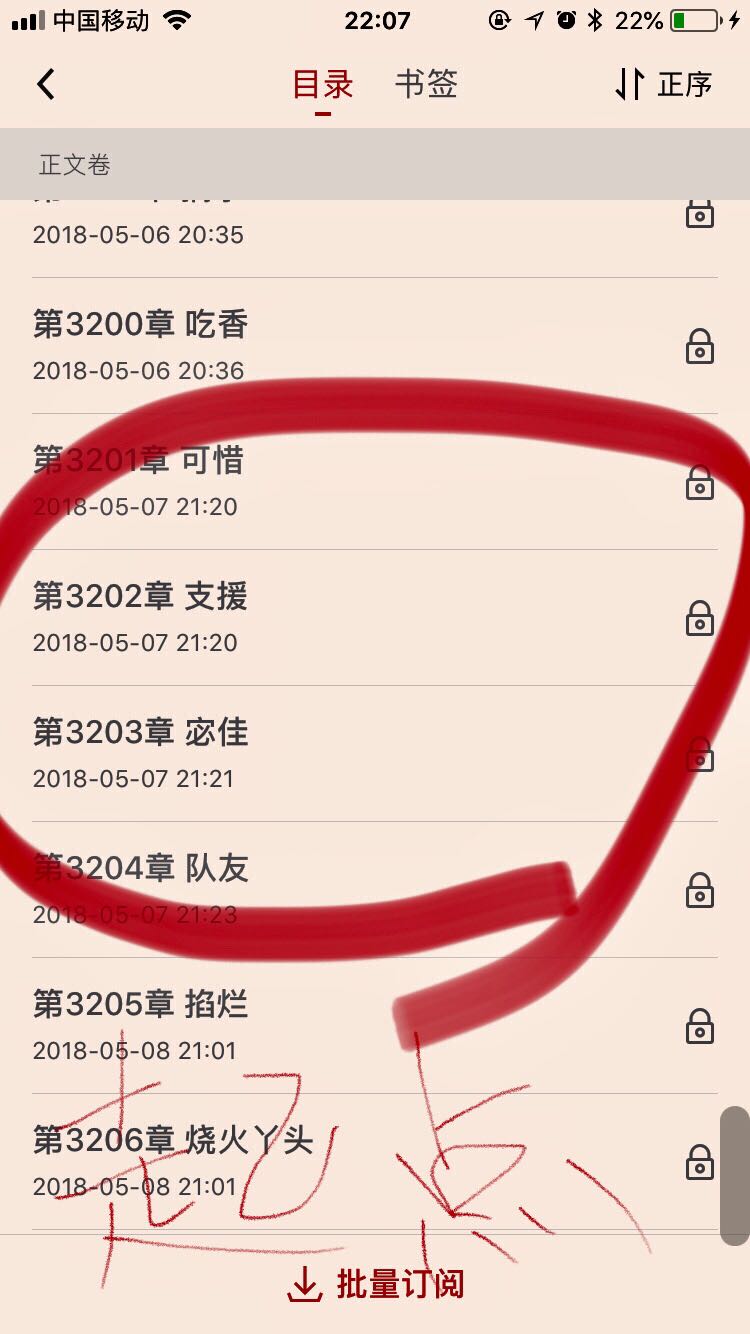The height and width of the screenshot is (1334, 750).
Task: Tap 批量订阅 to batch subscribe
Action: 375,1285
